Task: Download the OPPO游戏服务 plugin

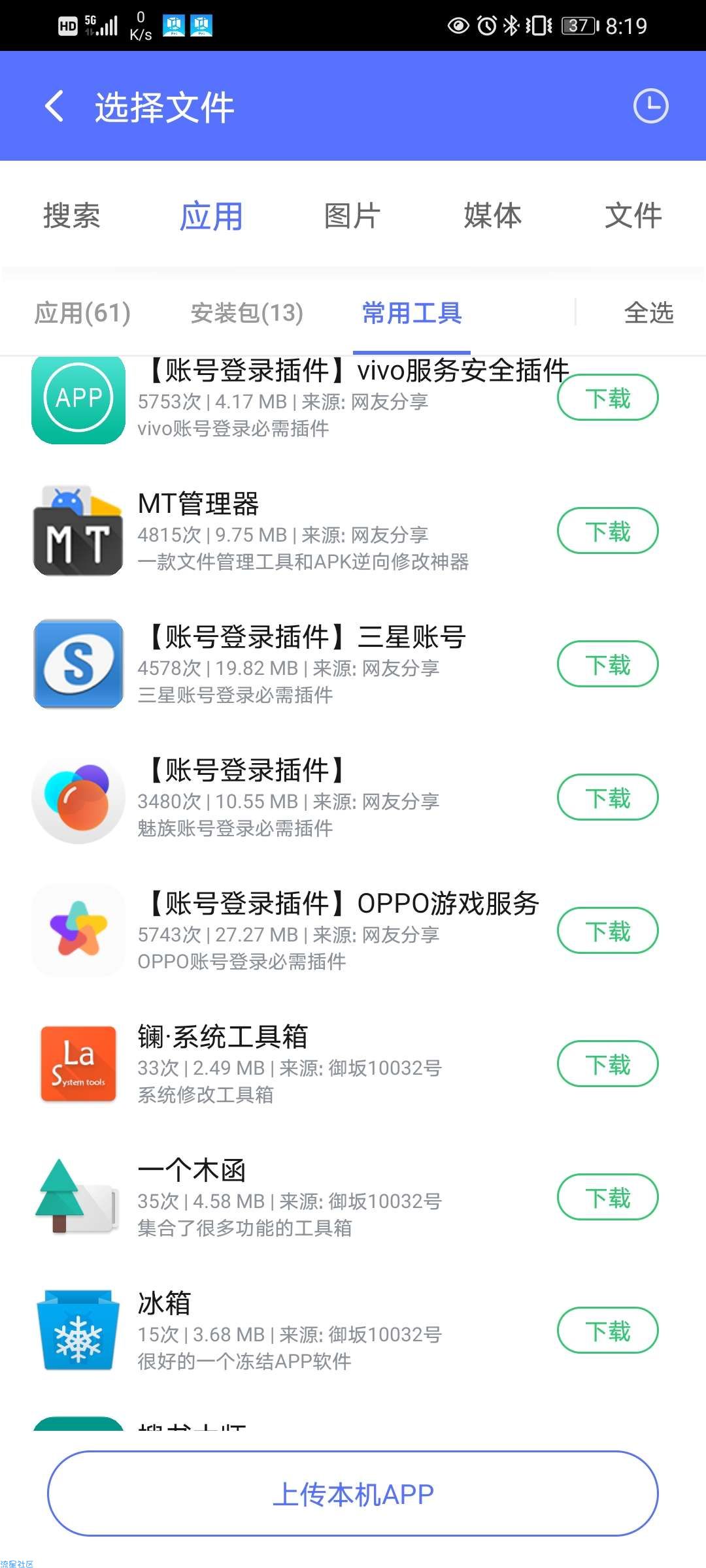Action: 607,931
